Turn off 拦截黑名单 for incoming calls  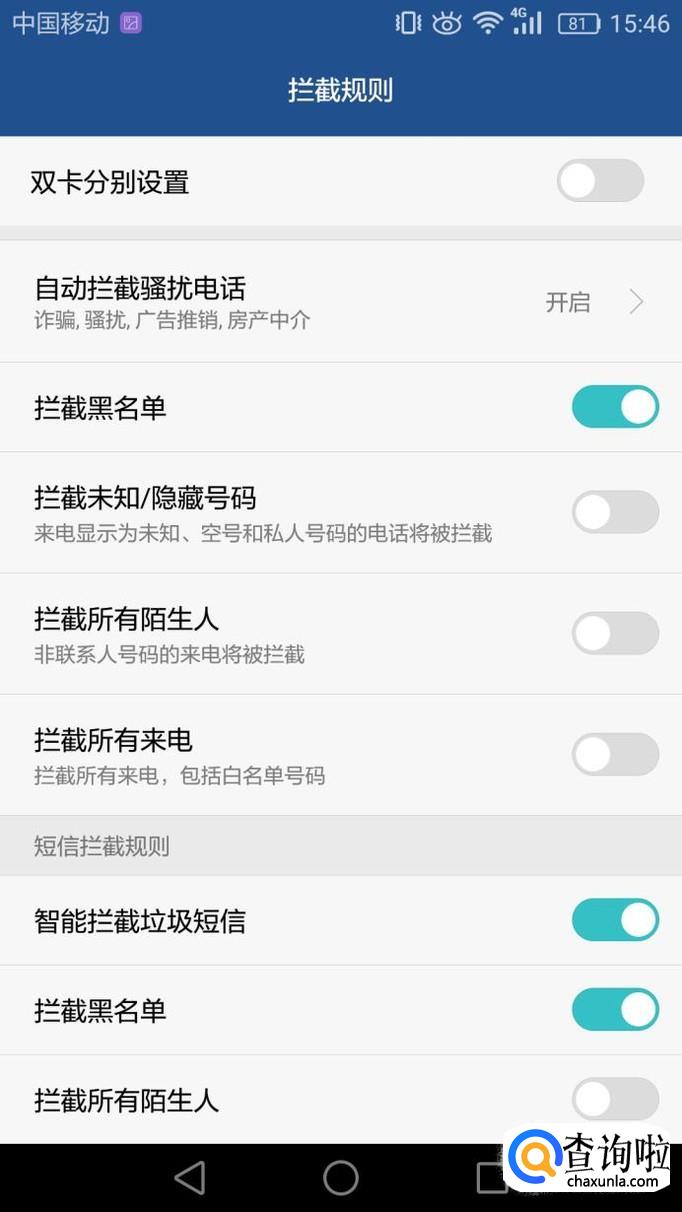tap(615, 408)
